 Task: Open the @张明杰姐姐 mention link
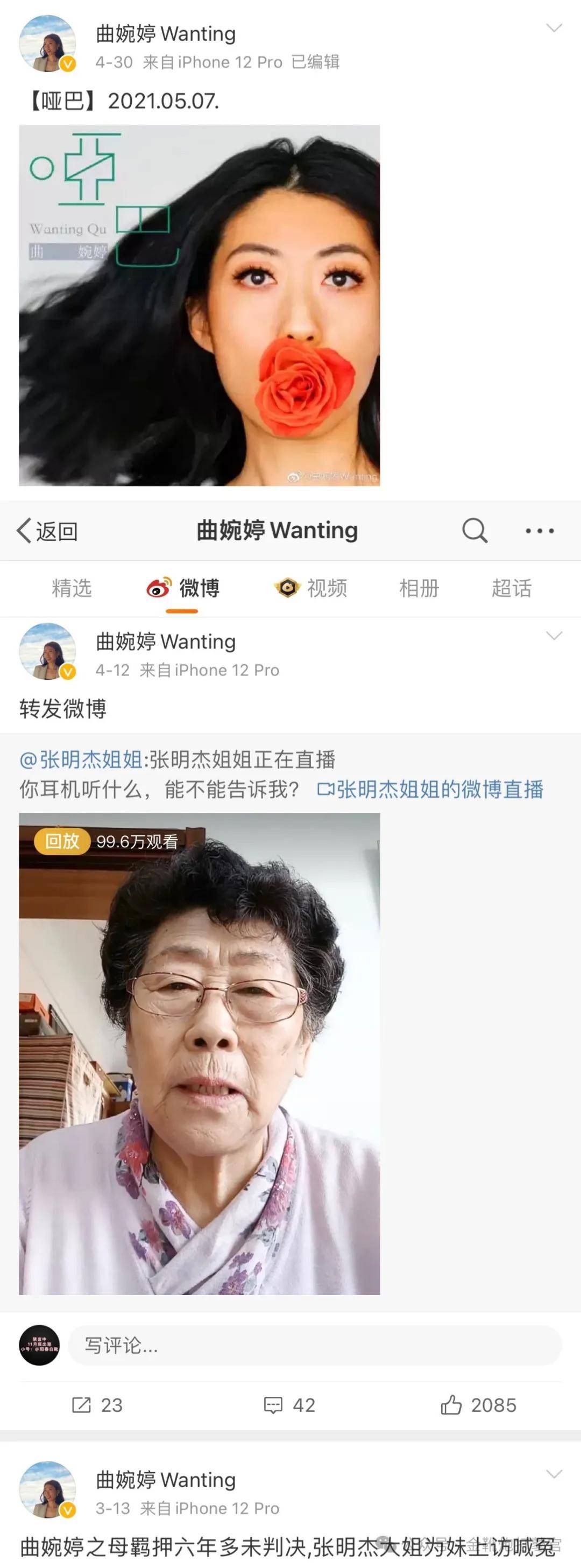pos(81,760)
